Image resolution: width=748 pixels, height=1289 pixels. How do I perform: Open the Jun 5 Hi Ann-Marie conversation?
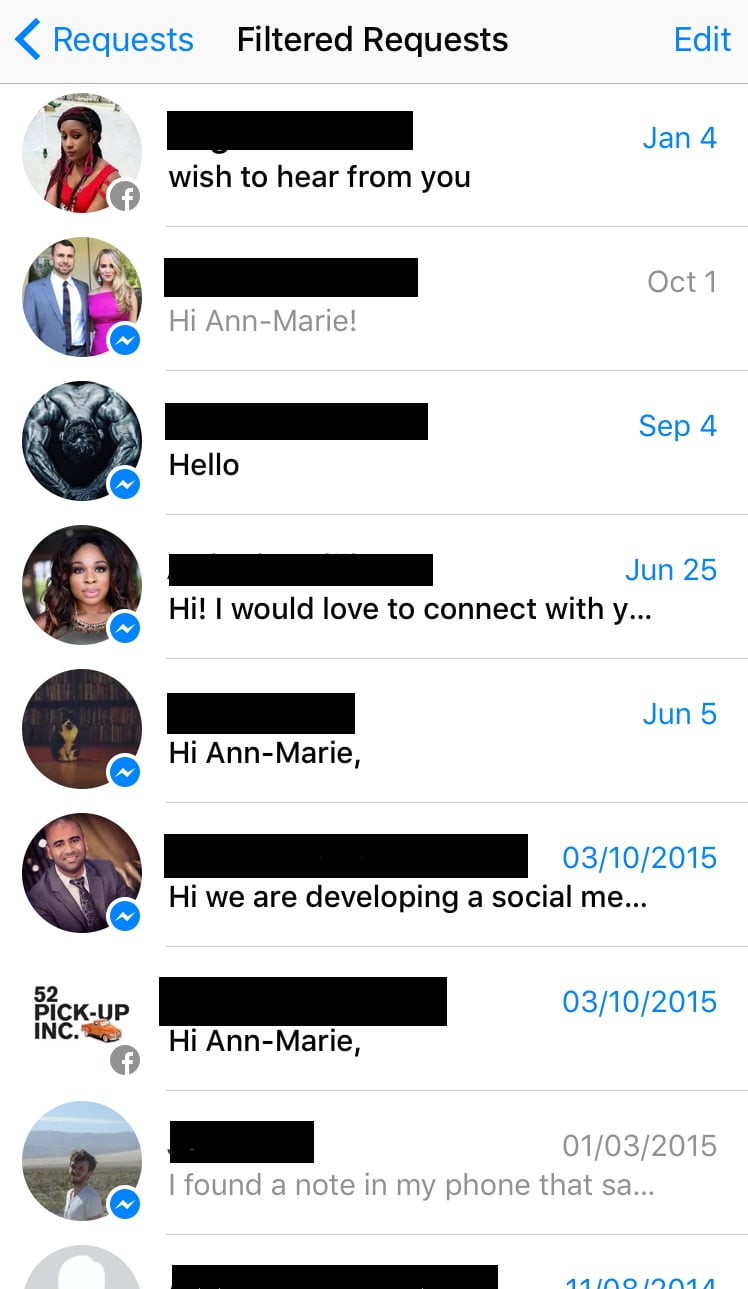tap(400, 731)
